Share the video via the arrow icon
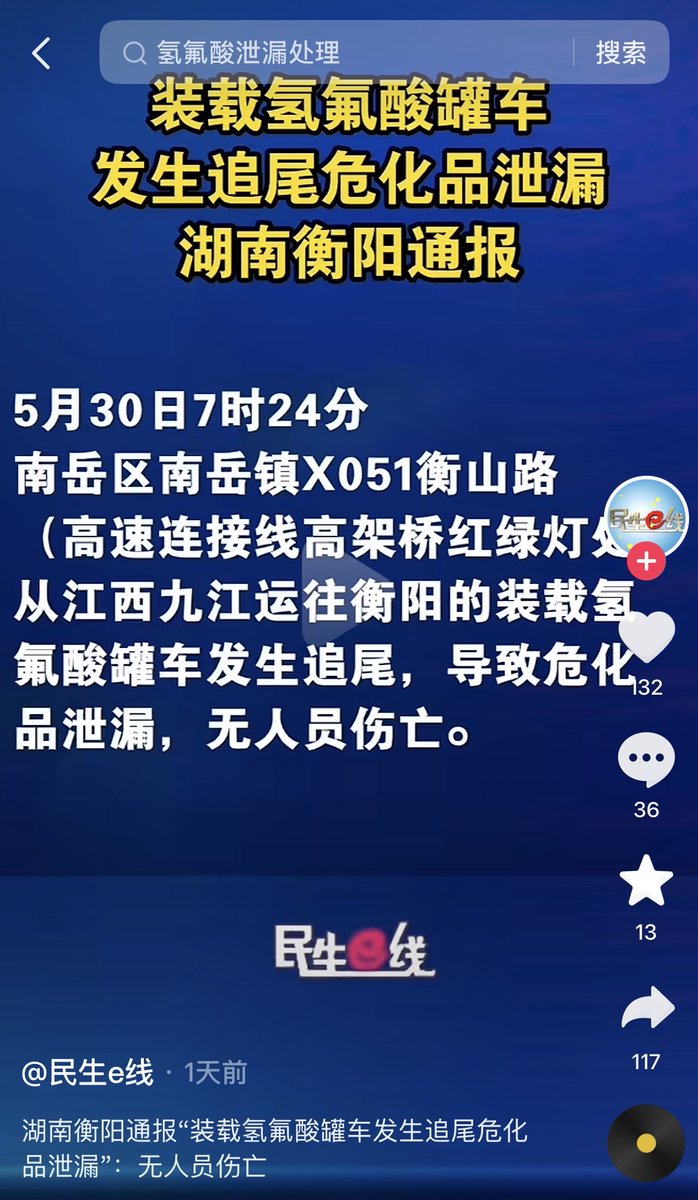 (x=647, y=1008)
